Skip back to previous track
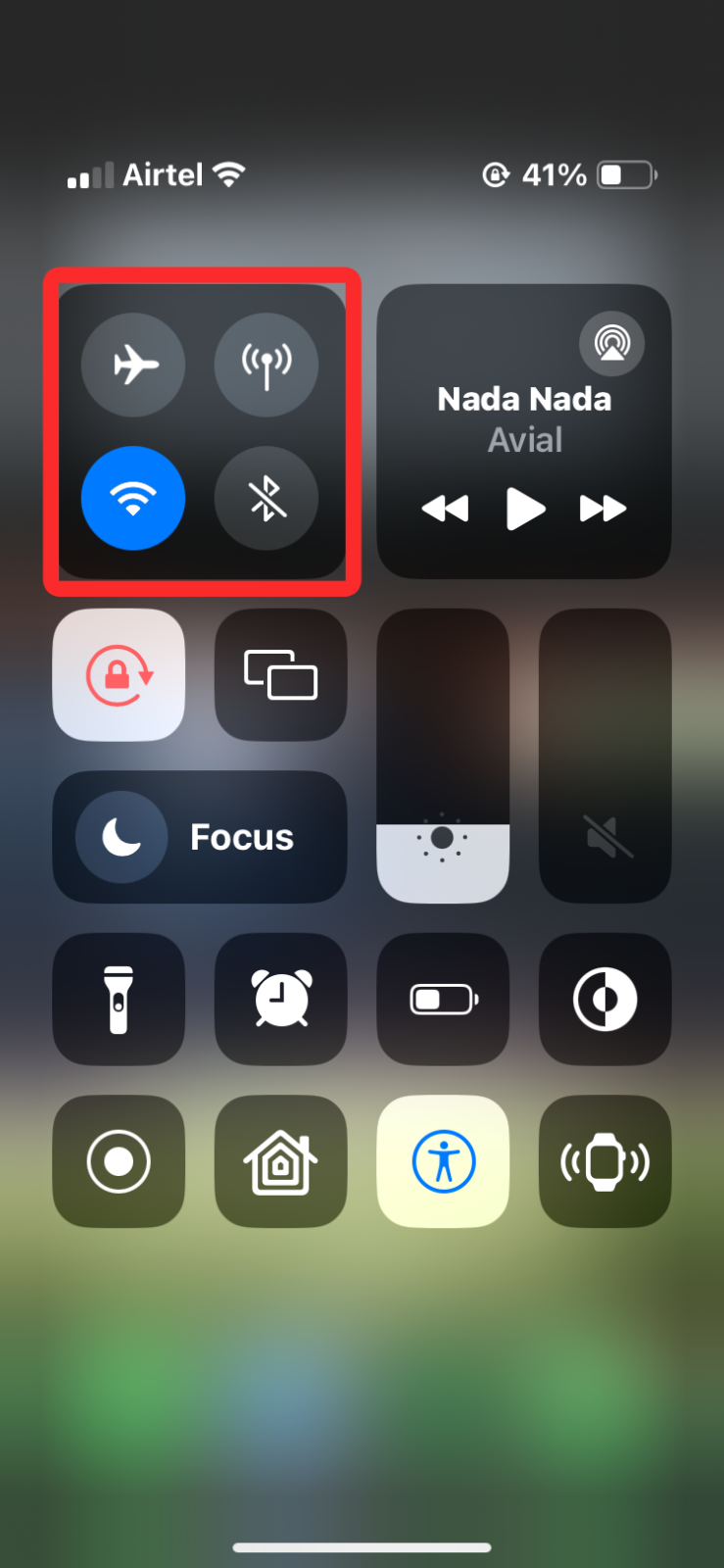The width and height of the screenshot is (724, 1568). [x=445, y=509]
